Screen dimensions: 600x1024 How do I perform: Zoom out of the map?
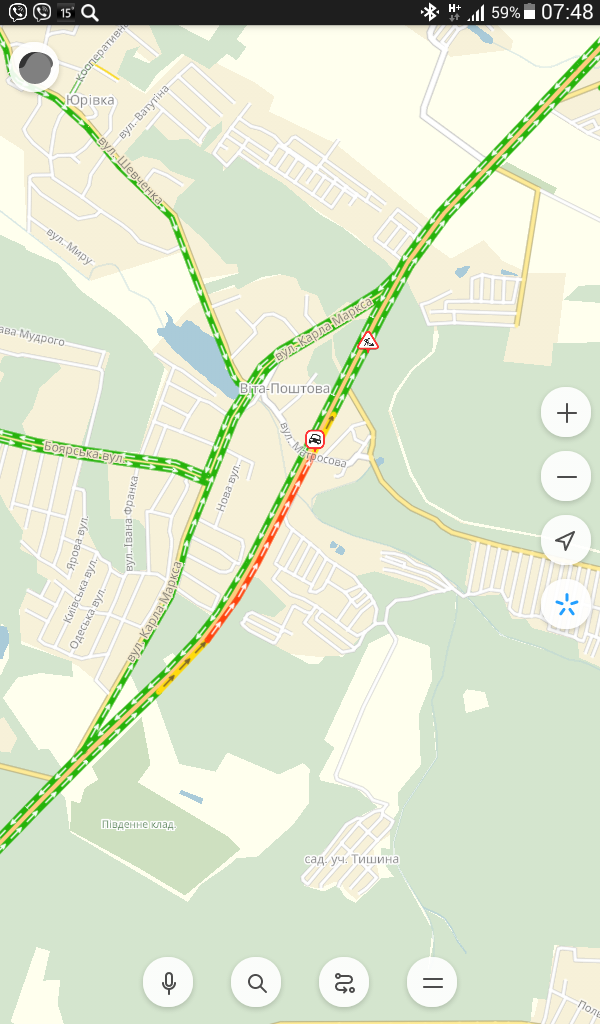click(x=566, y=477)
